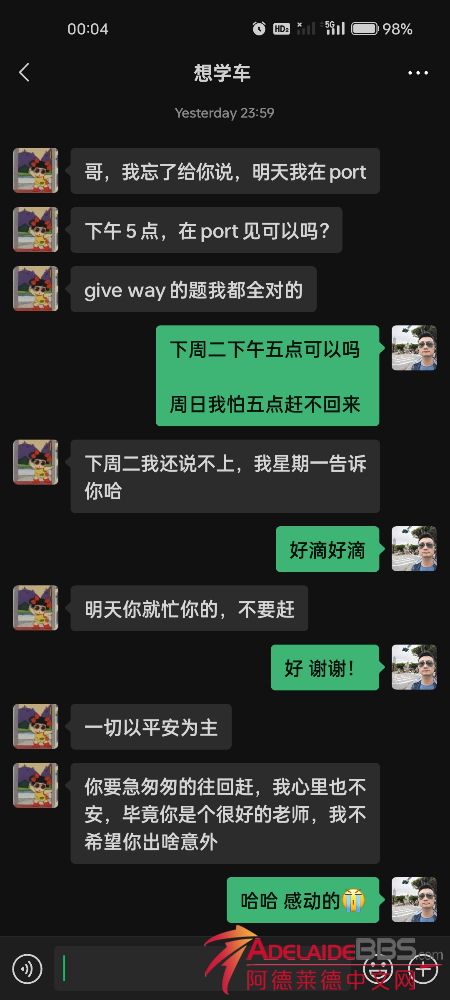Open my avatar beside '好滴好滴' message
The height and width of the screenshot is (1000, 450).
pyautogui.click(x=414, y=548)
